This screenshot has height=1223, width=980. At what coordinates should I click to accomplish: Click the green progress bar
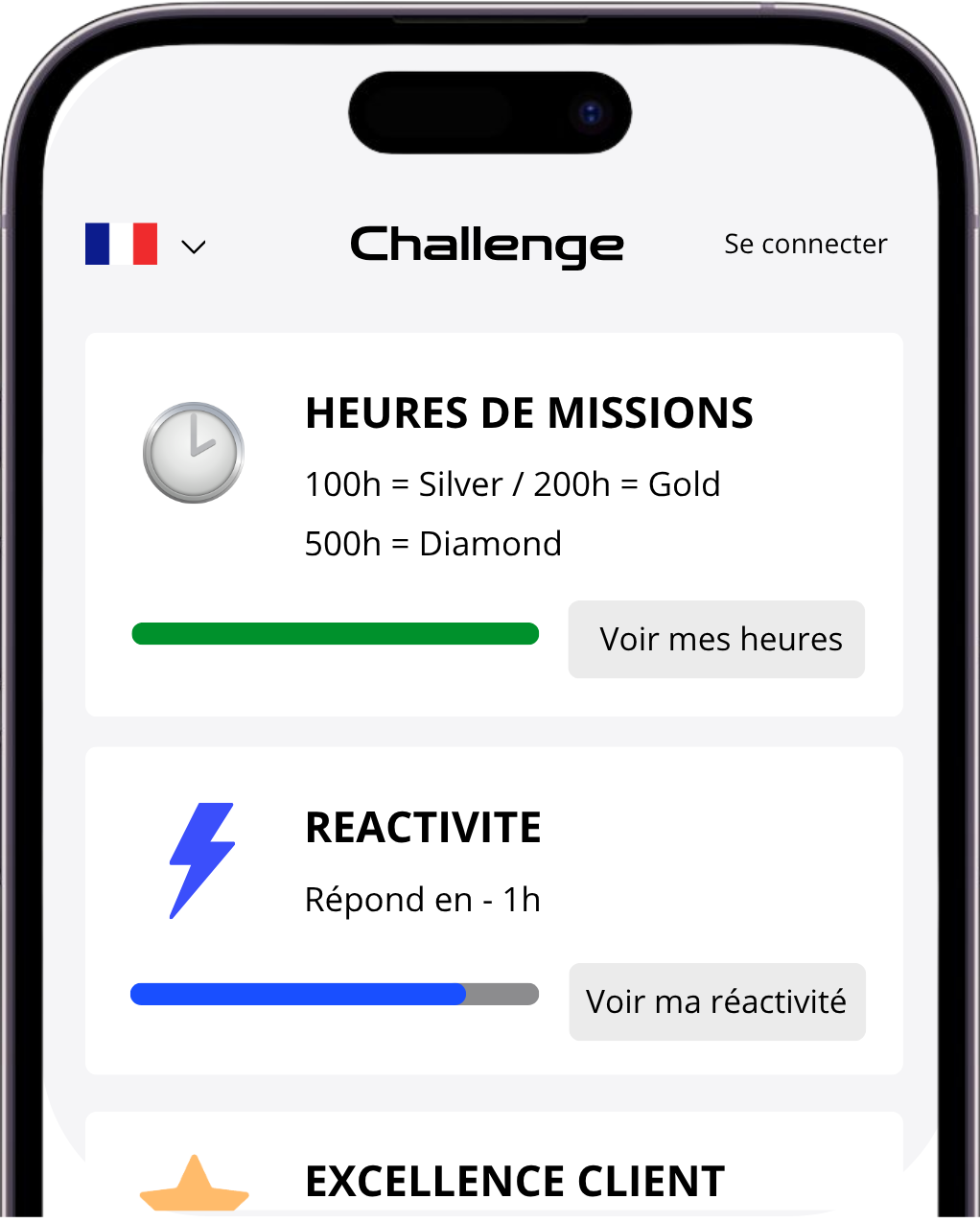pyautogui.click(x=335, y=633)
